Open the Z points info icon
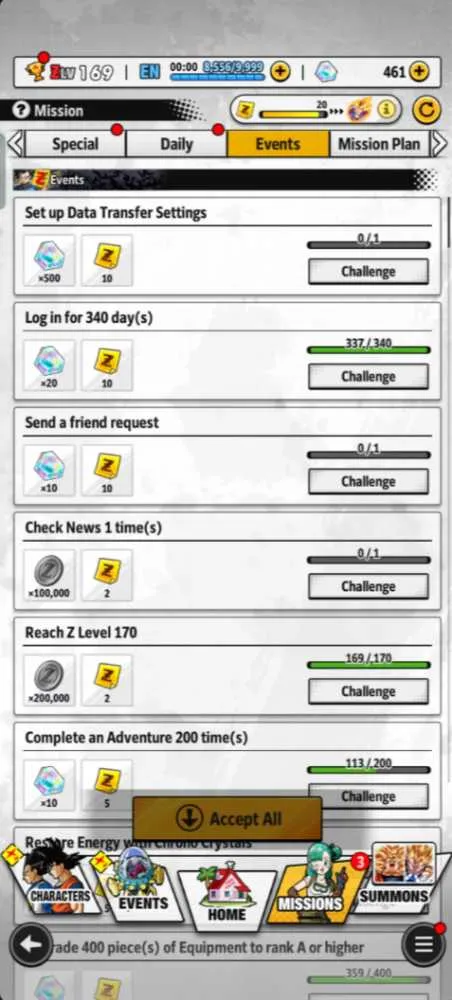 pos(384,110)
